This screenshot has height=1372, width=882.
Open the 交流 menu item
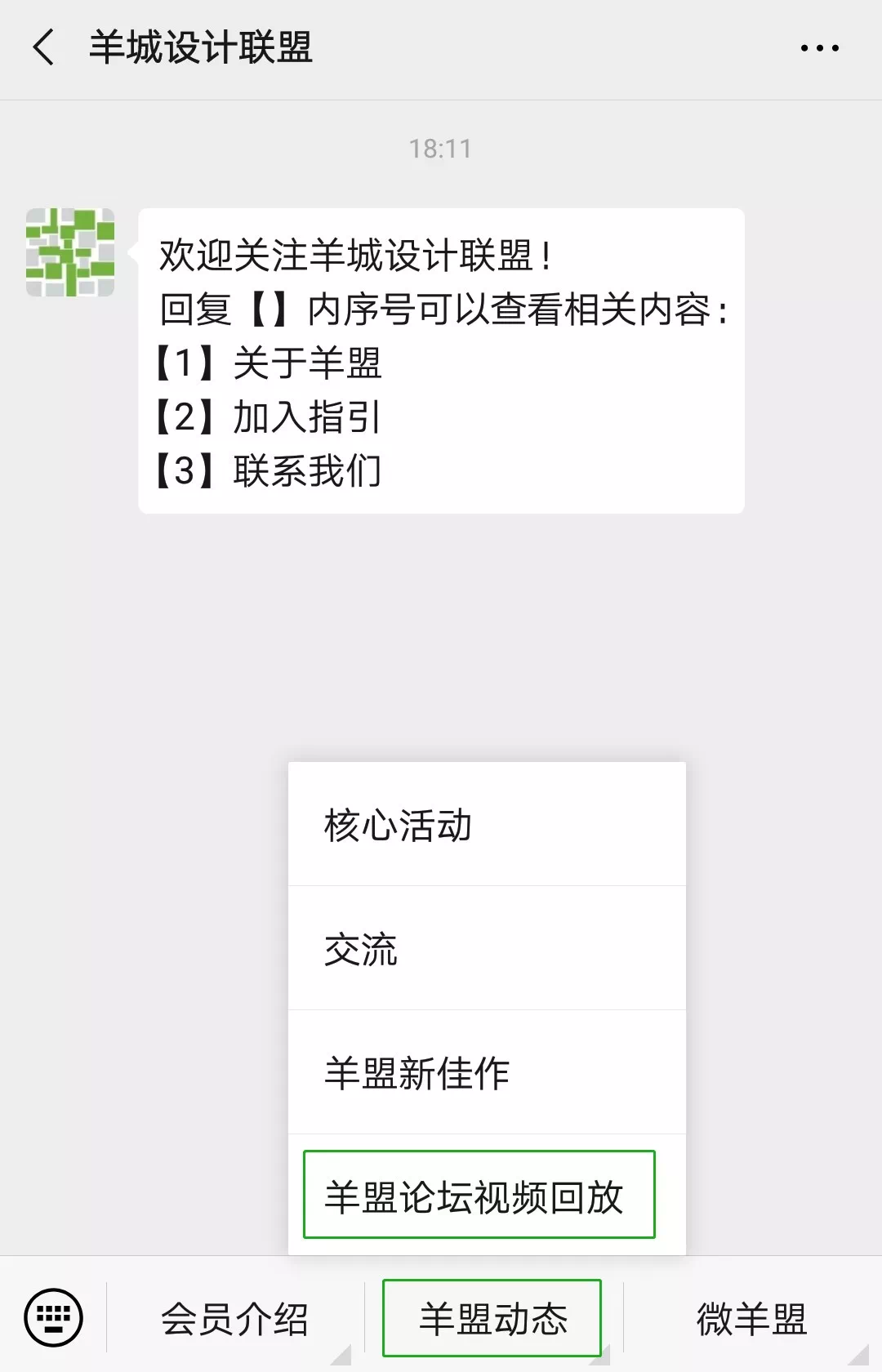pos(487,949)
